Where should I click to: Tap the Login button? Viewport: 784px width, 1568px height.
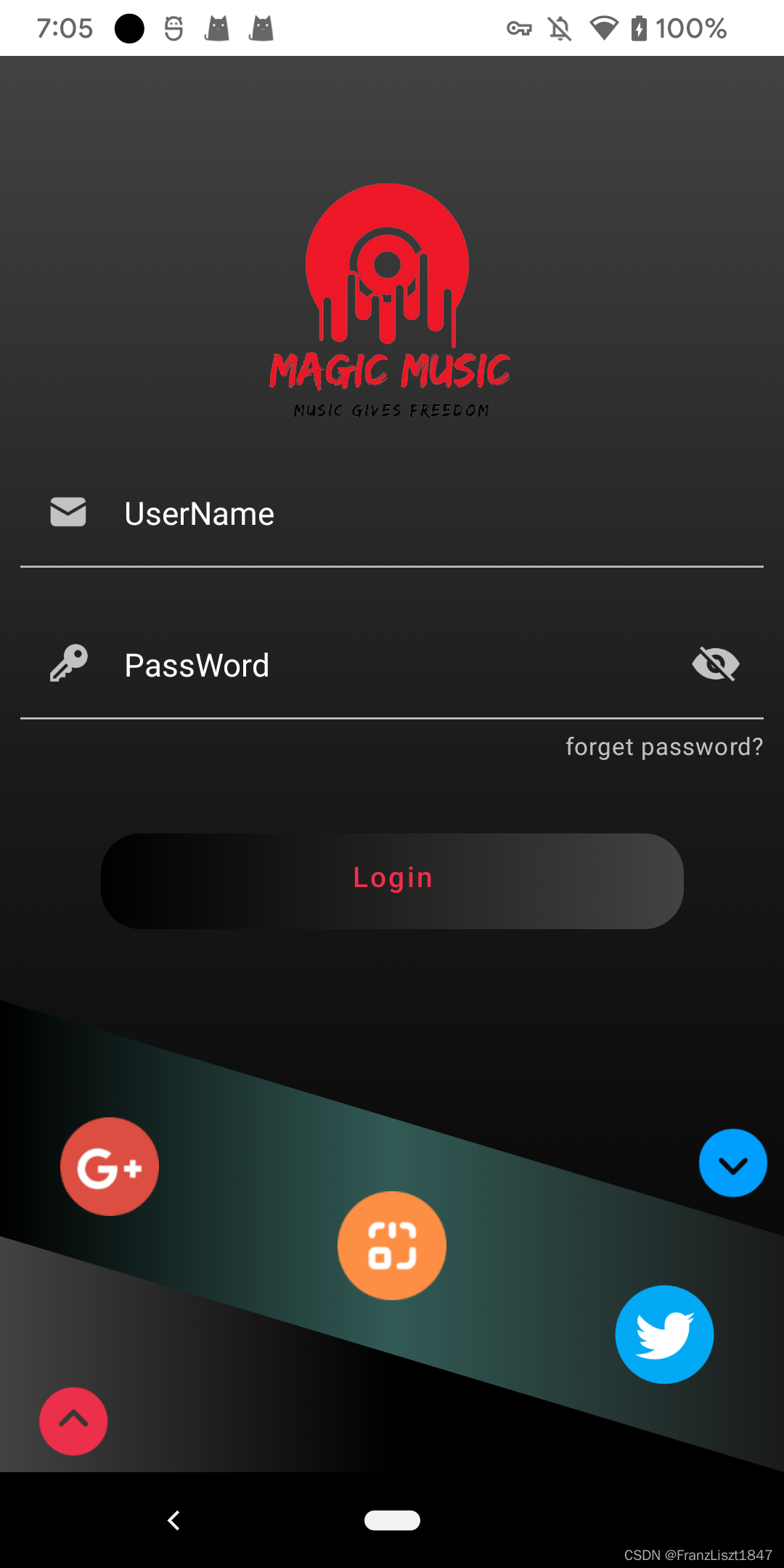coord(392,881)
